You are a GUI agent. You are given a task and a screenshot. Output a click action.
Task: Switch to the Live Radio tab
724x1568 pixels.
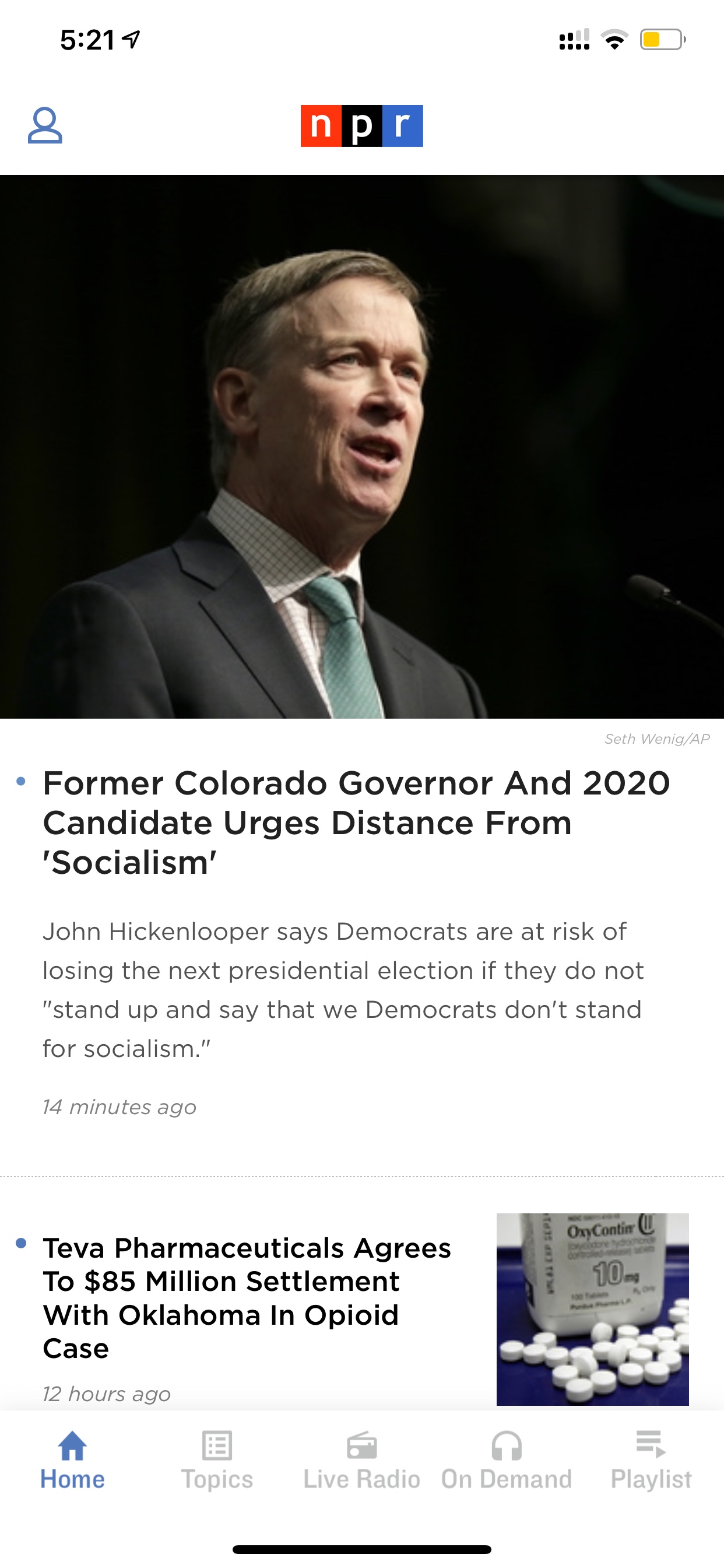[x=362, y=1459]
